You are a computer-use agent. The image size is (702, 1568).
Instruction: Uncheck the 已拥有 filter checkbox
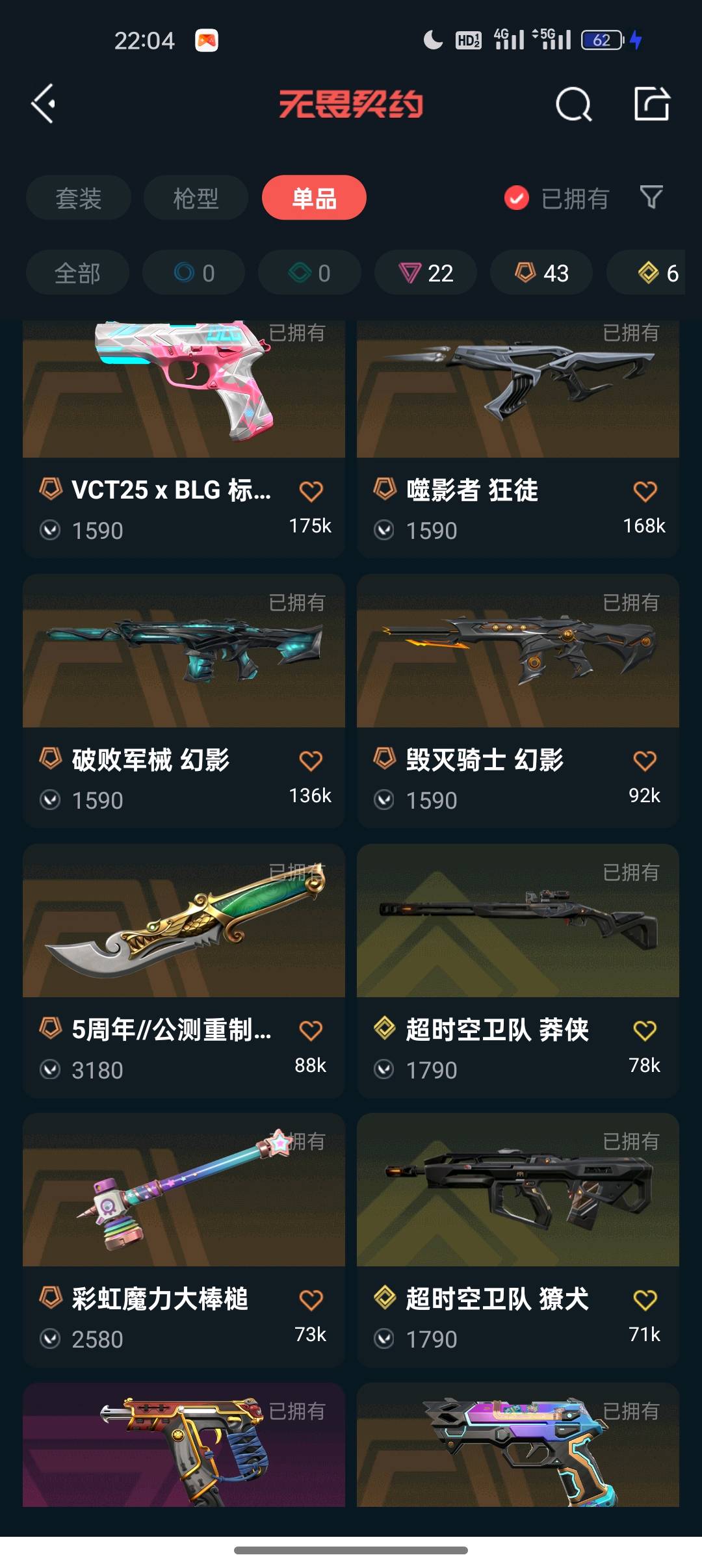(x=517, y=198)
